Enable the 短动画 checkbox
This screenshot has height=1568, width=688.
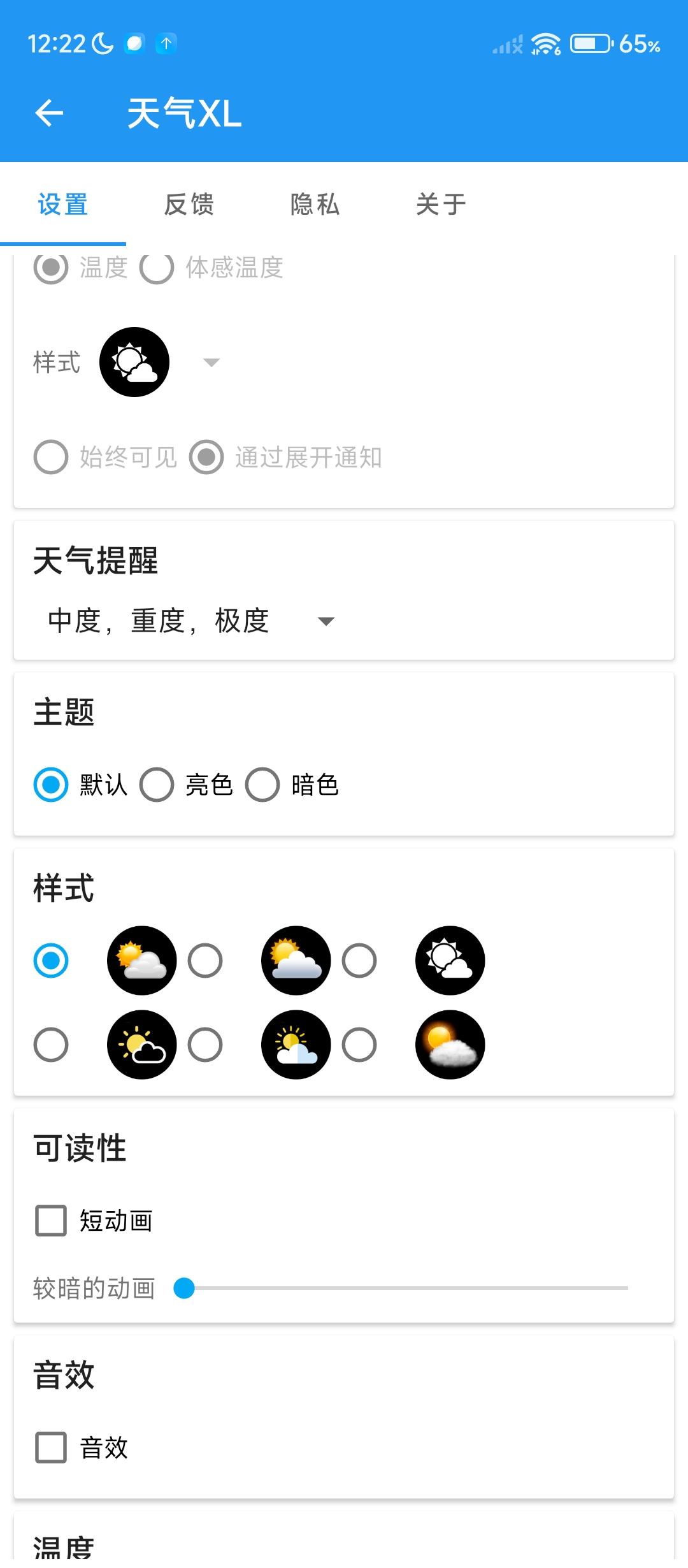(x=51, y=1221)
